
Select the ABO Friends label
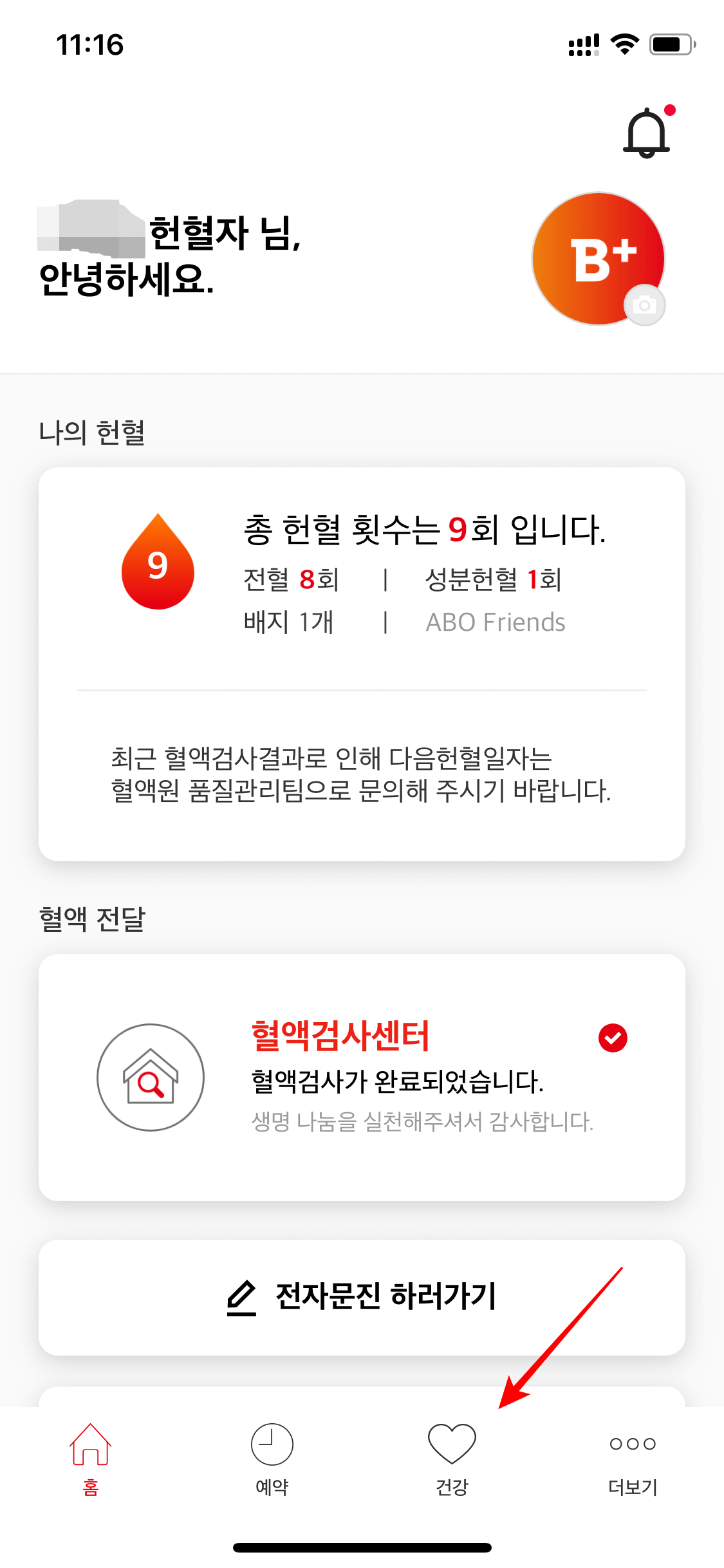[496, 622]
